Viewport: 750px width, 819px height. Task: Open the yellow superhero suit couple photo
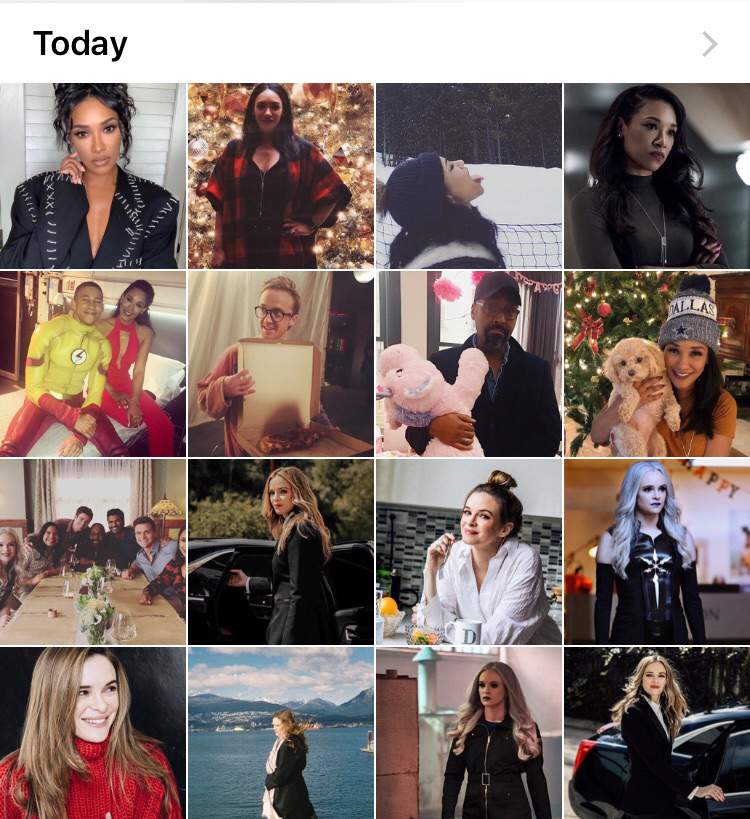[92, 364]
